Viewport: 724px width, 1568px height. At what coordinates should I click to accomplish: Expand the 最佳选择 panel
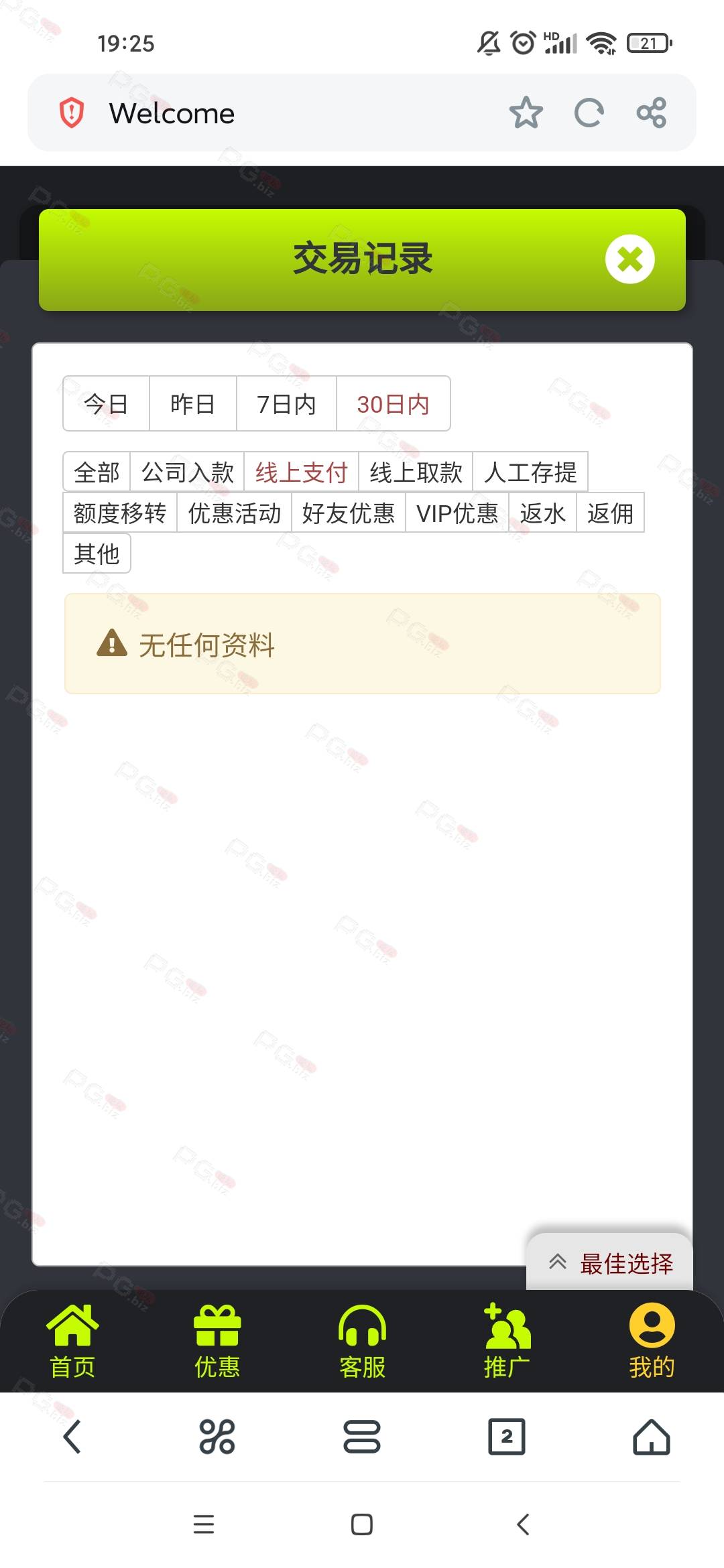click(x=610, y=1263)
